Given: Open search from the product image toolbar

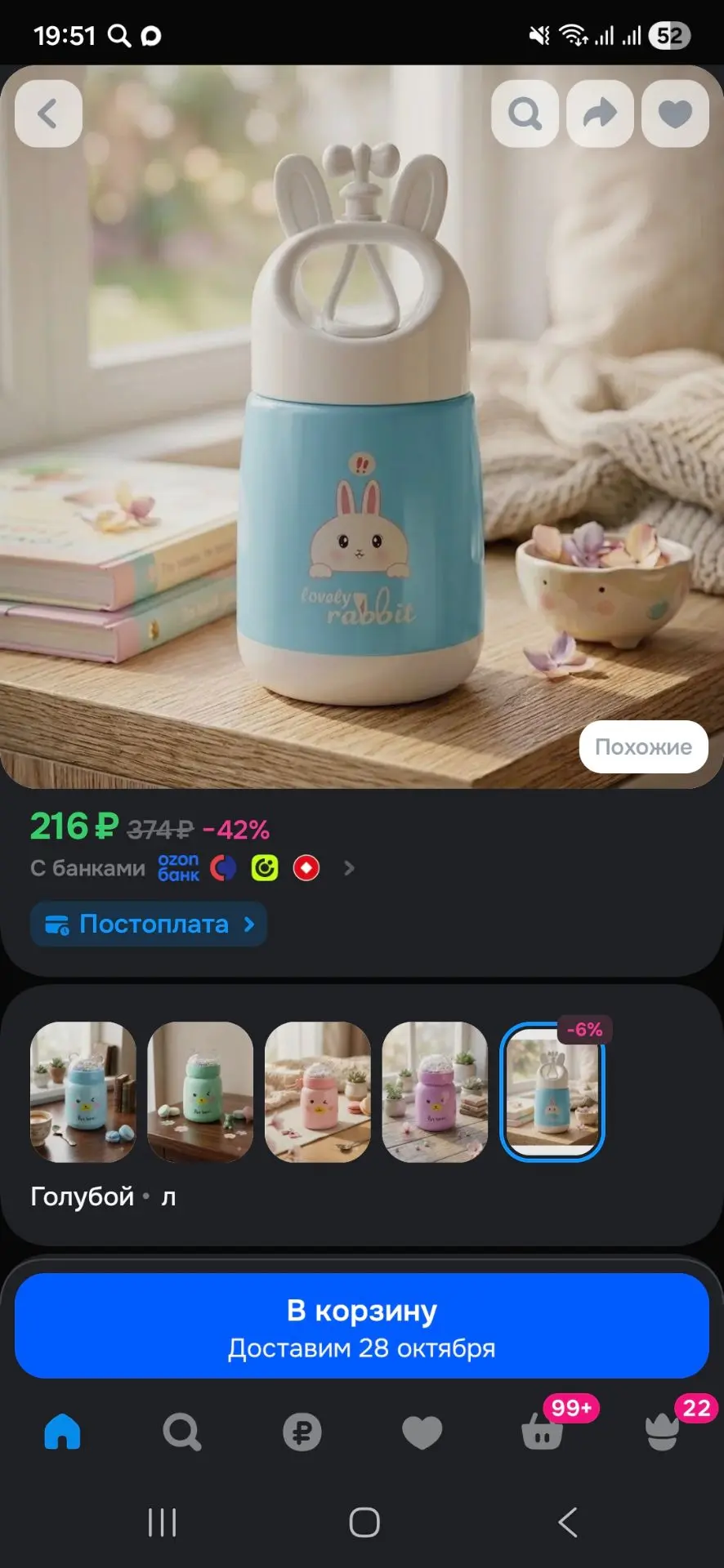Looking at the screenshot, I should (525, 114).
